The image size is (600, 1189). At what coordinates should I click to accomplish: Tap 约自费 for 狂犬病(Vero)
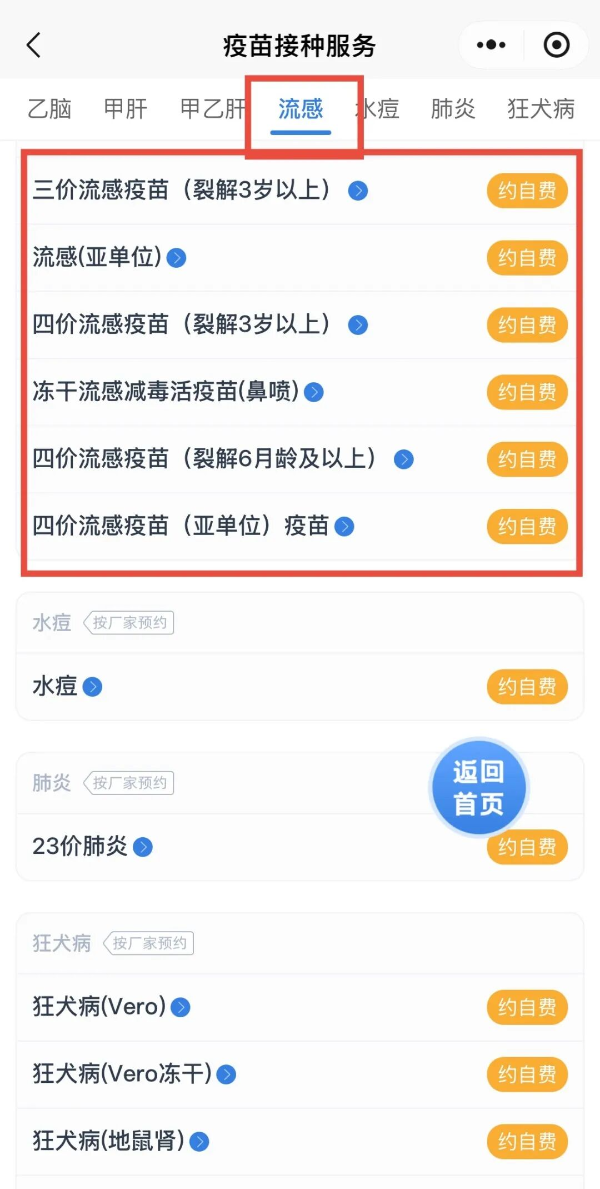pyautogui.click(x=527, y=1007)
